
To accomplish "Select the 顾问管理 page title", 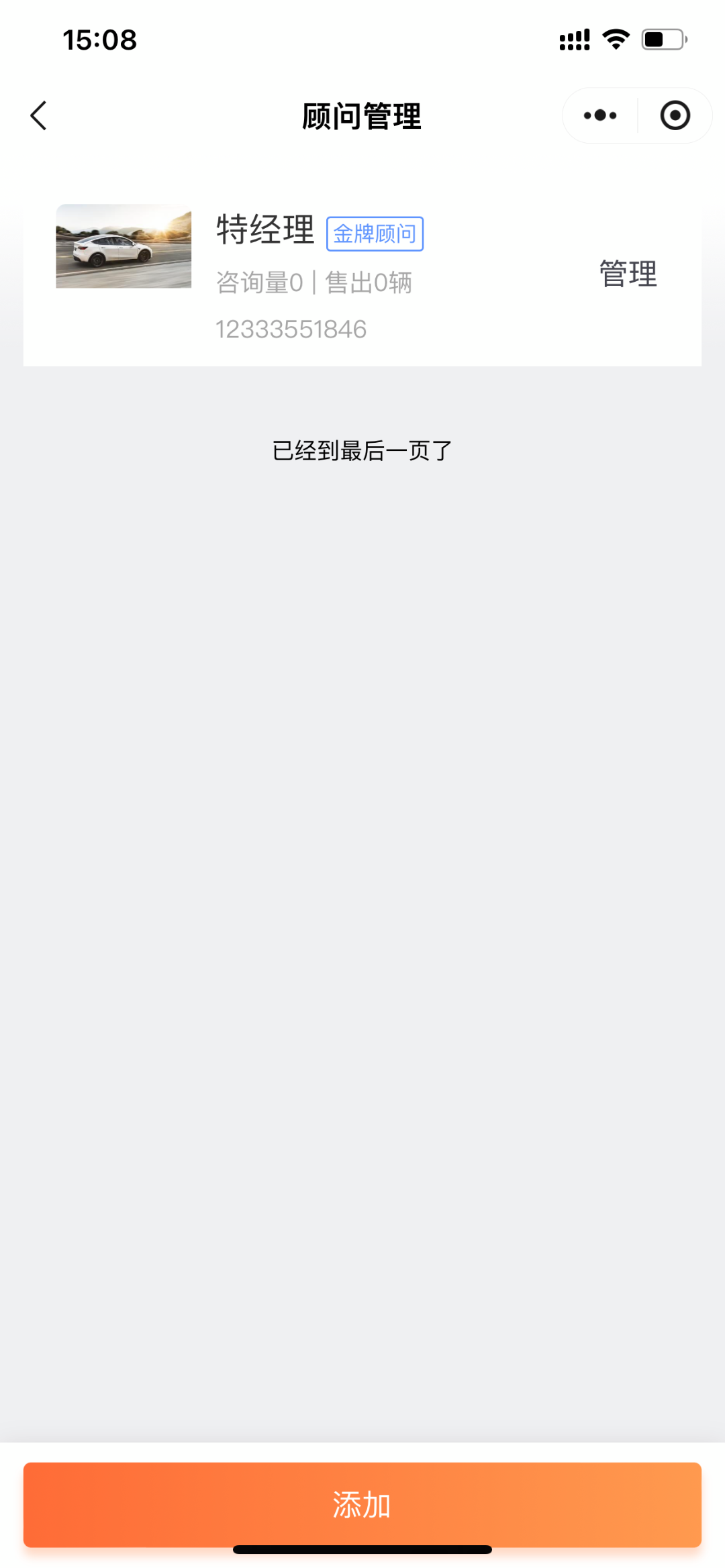I will click(362, 115).
